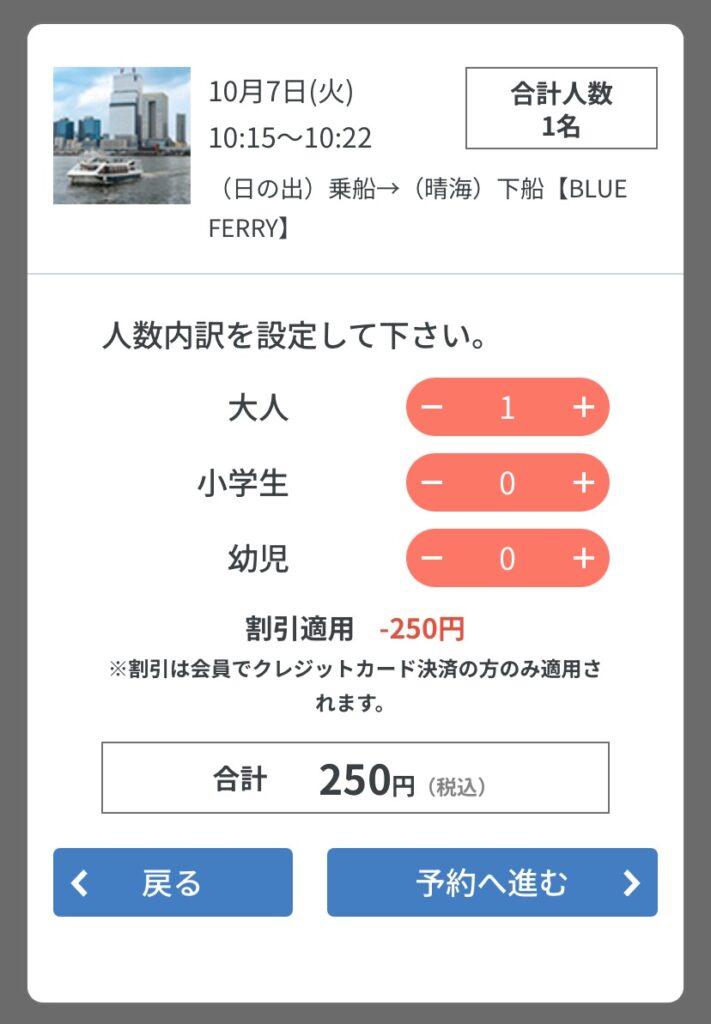Decrease the 大人 count by one

click(x=432, y=407)
